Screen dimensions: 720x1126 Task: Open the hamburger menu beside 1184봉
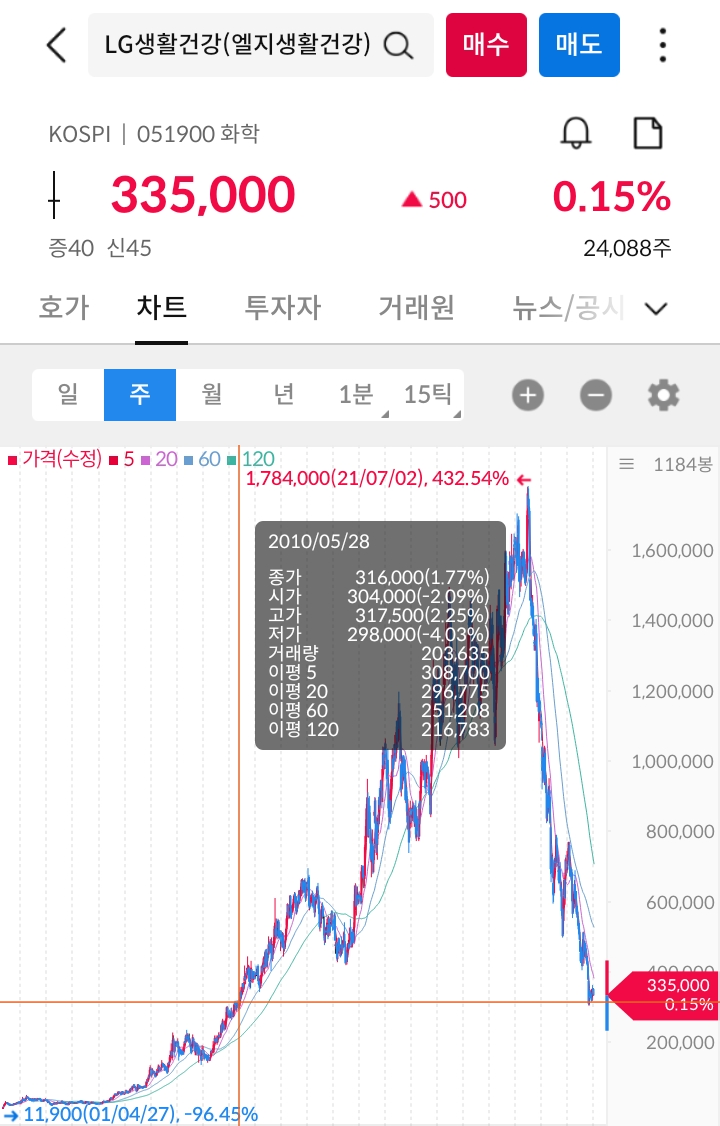627,463
